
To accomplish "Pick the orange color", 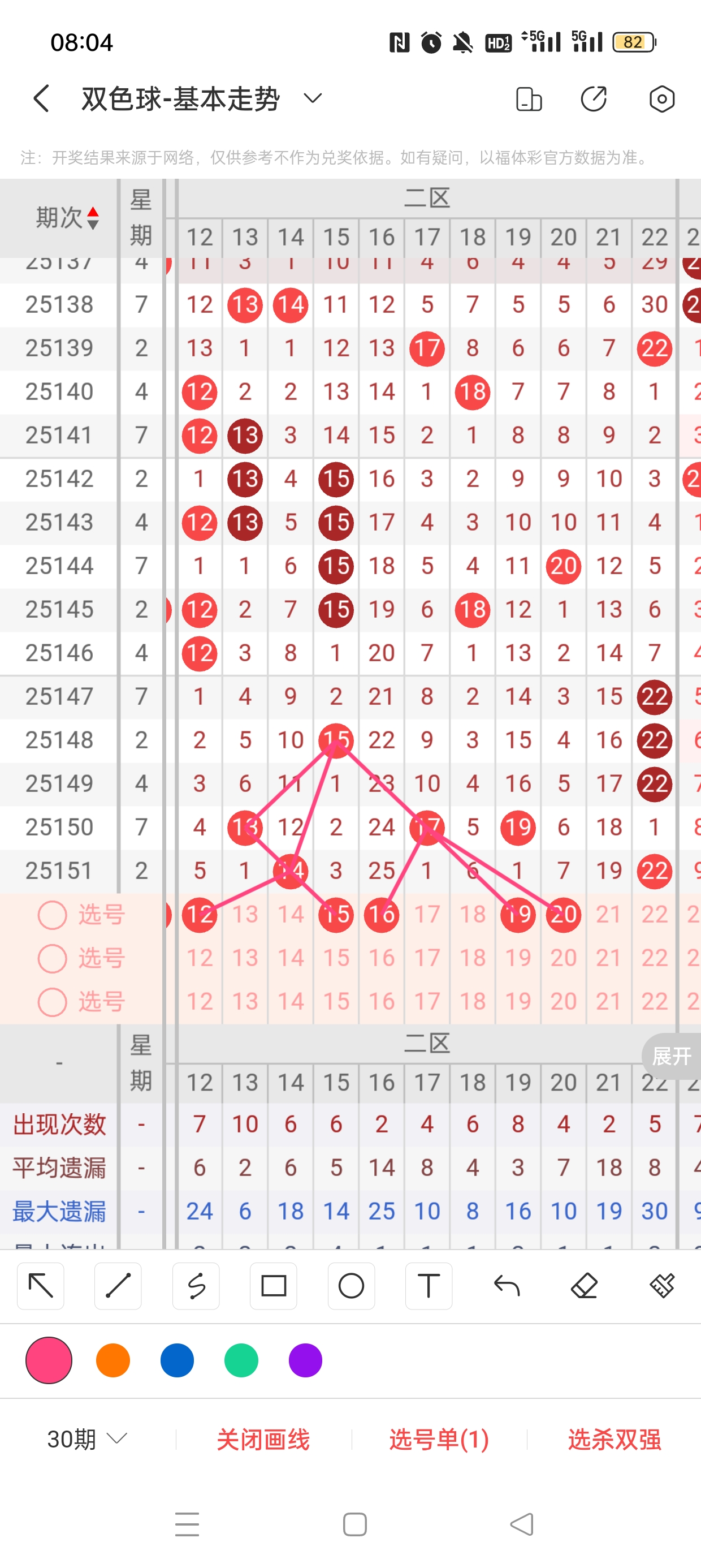I will (113, 1360).
